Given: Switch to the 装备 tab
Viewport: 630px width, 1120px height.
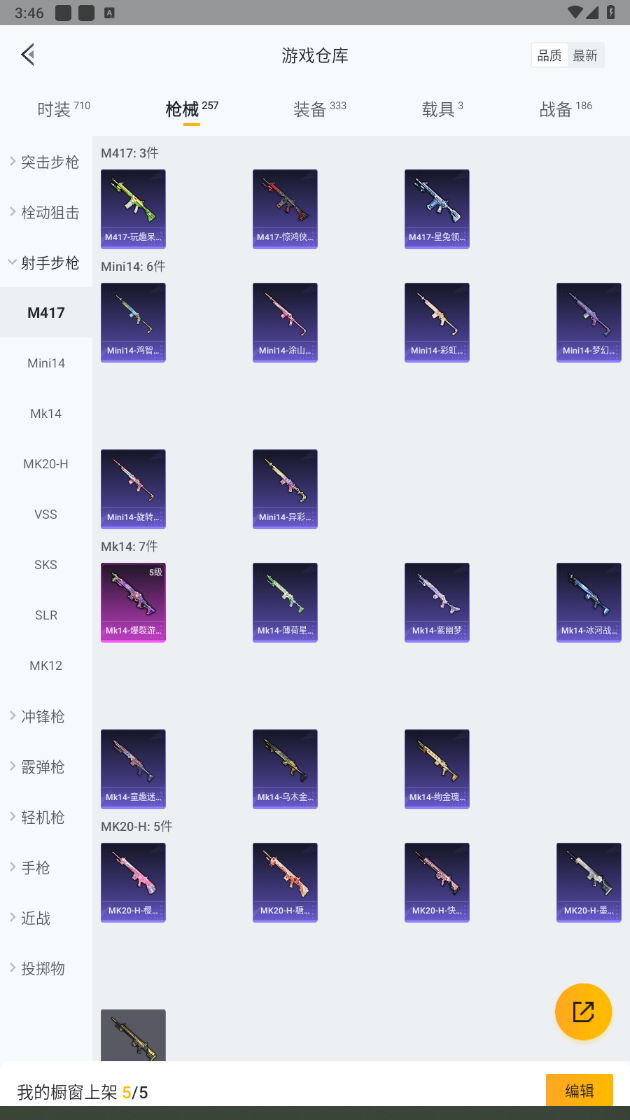Looking at the screenshot, I should 319,109.
